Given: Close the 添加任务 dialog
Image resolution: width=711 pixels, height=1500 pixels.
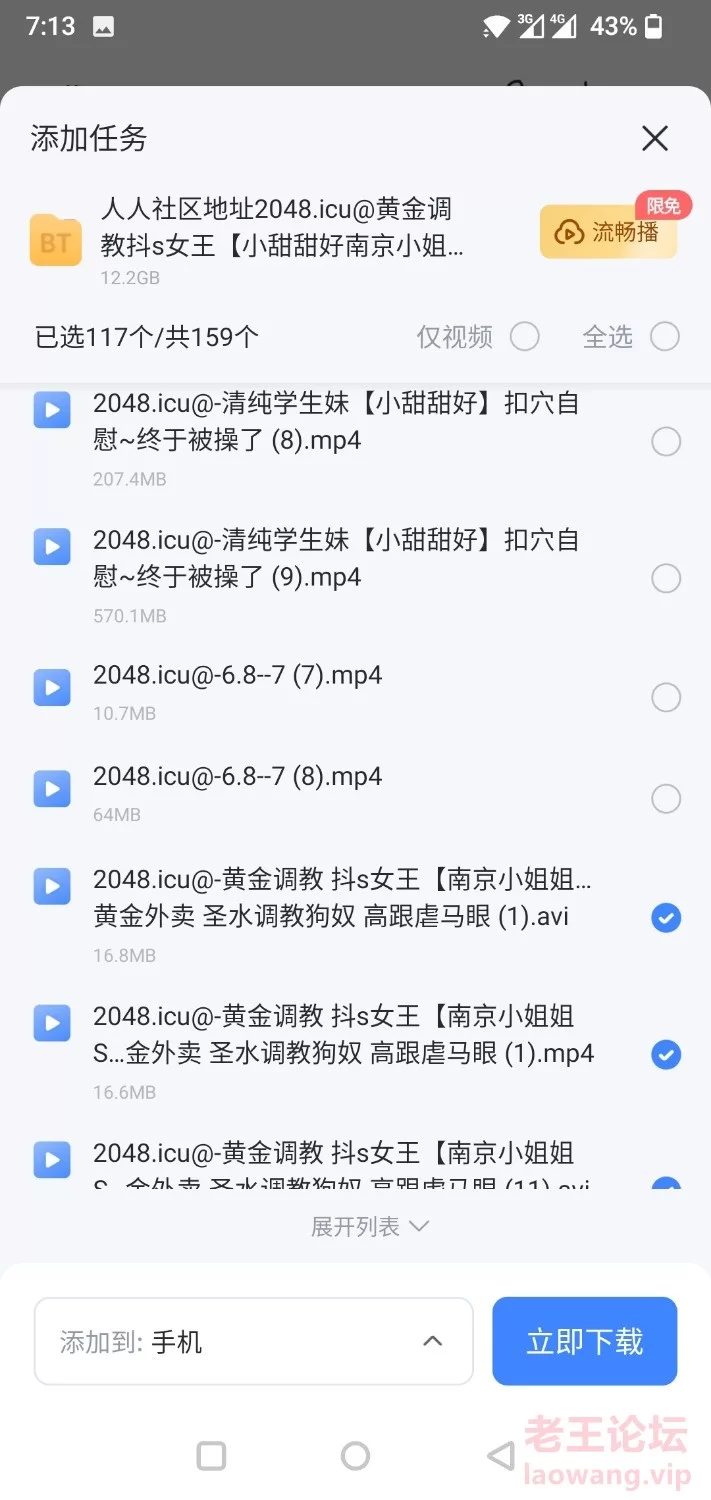Looking at the screenshot, I should click(x=655, y=138).
